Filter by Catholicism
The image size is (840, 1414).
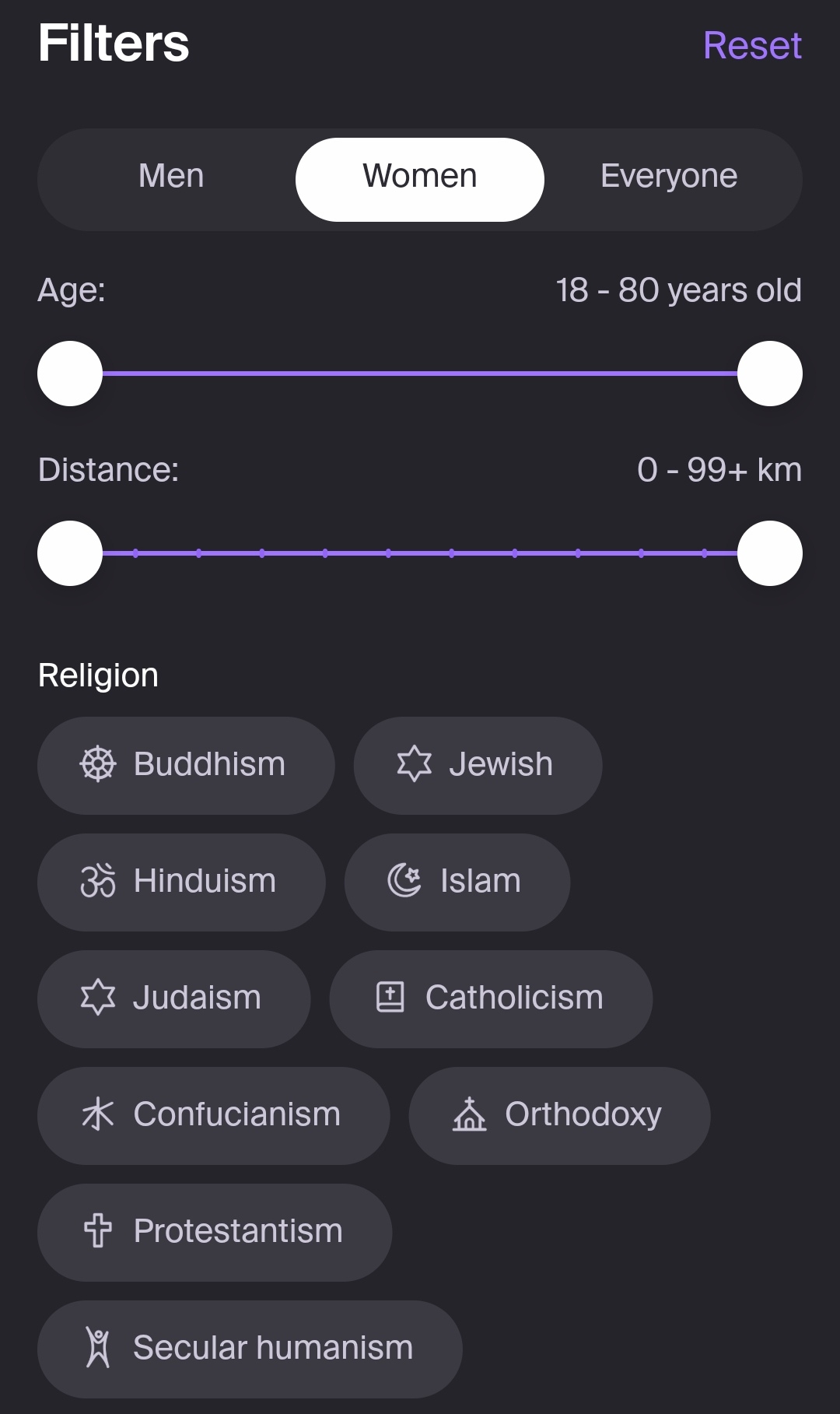pyautogui.click(x=491, y=998)
